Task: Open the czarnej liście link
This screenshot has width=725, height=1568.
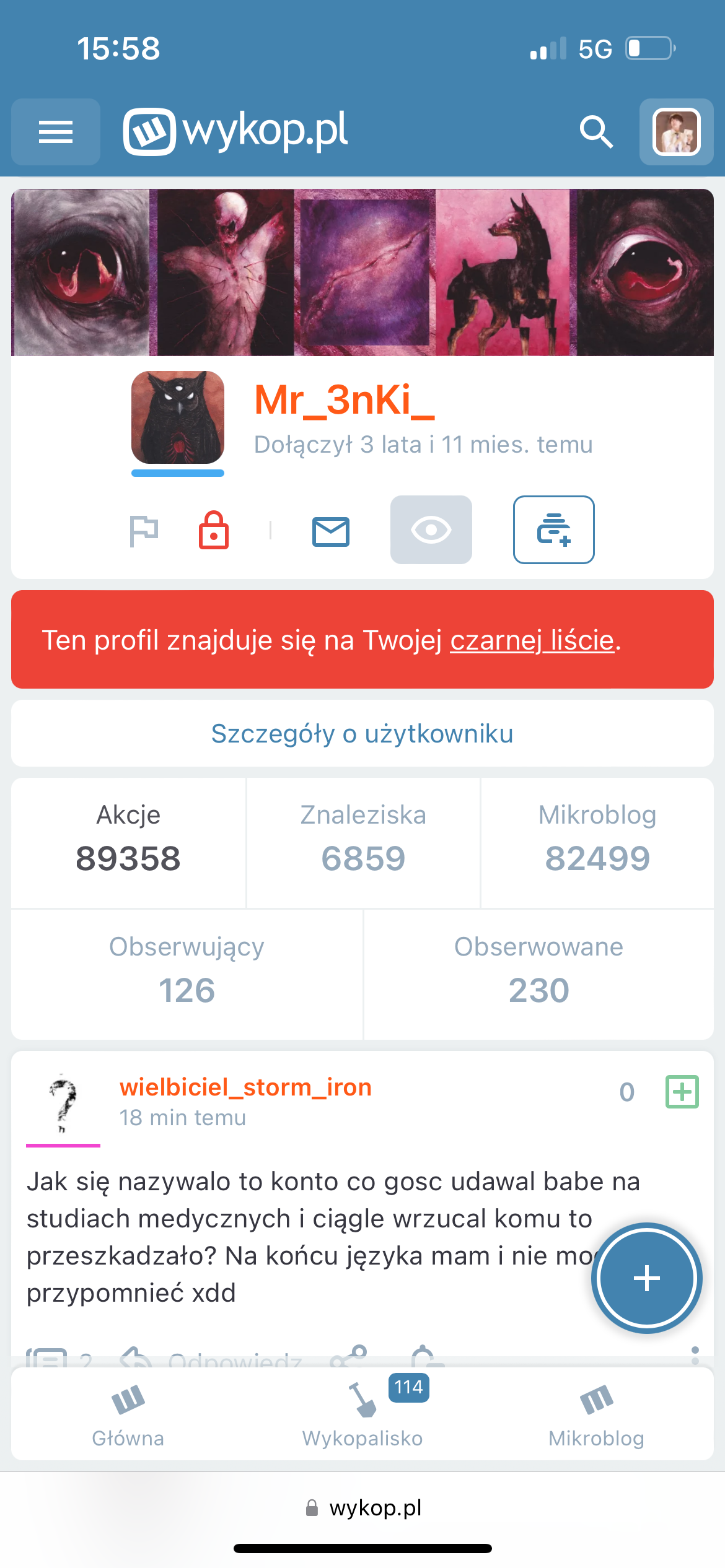Action: click(x=532, y=640)
